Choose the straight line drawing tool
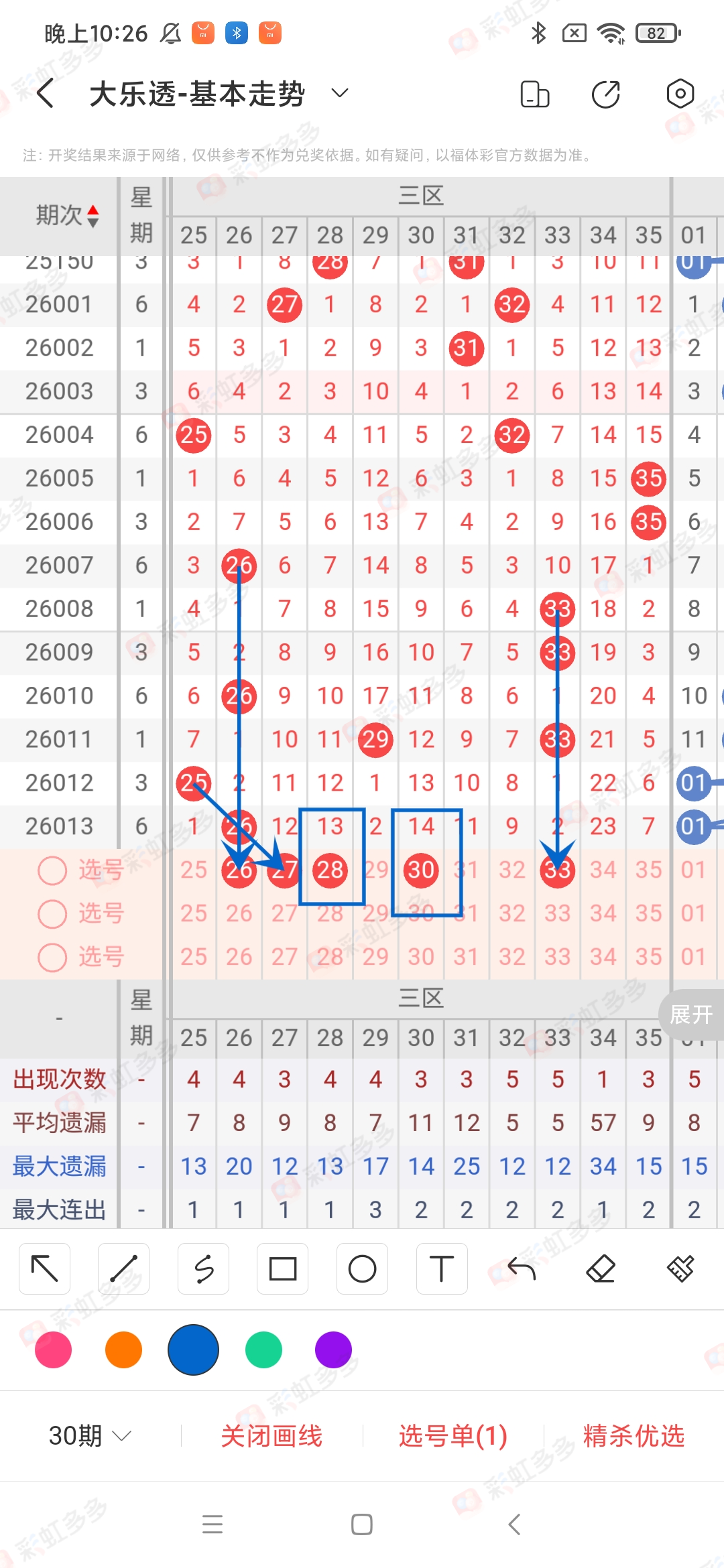The image size is (724, 1568). coord(124,1268)
